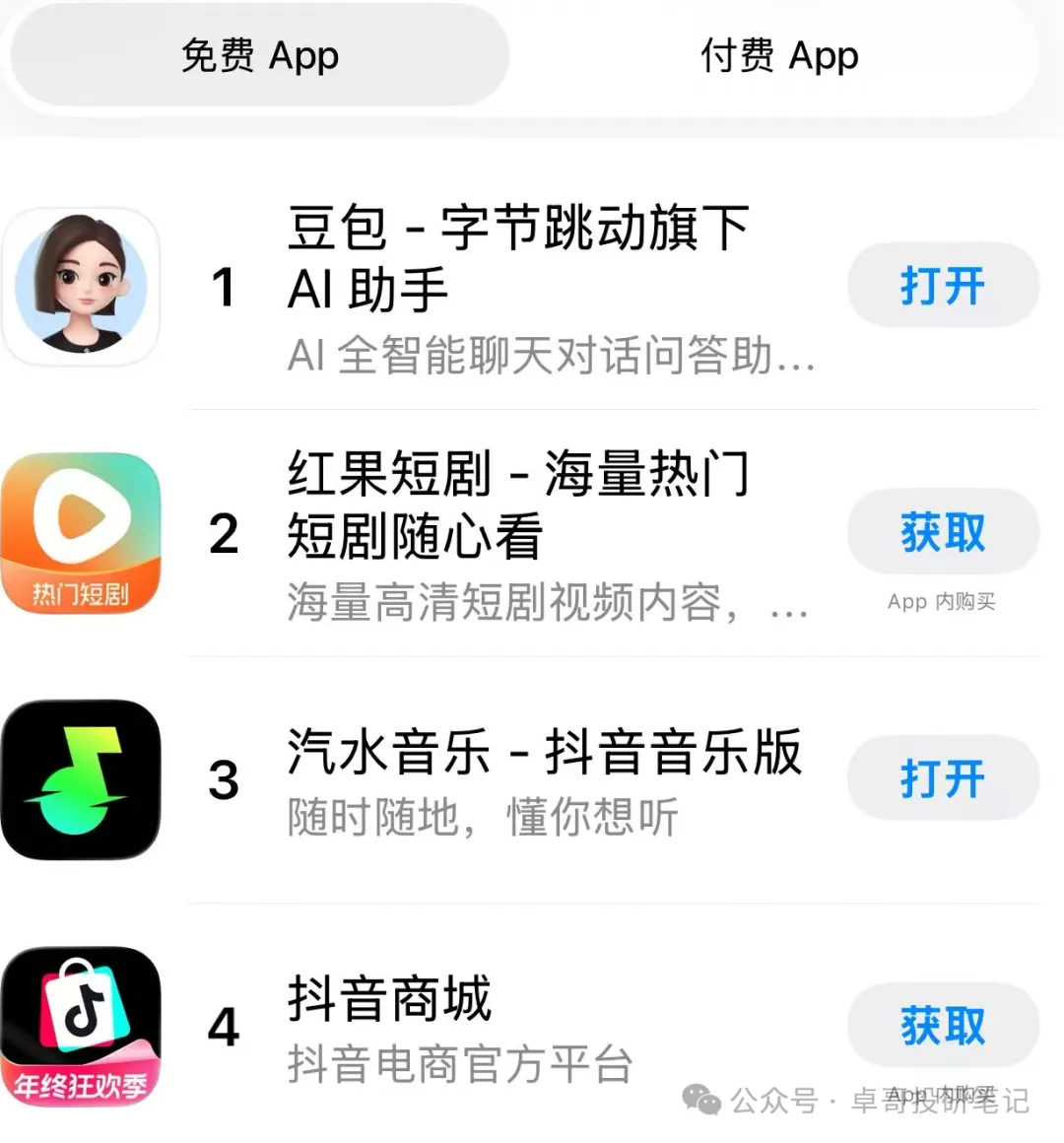This screenshot has width=1064, height=1143.
Task: View 汽水音乐 app details
Action: point(544,754)
